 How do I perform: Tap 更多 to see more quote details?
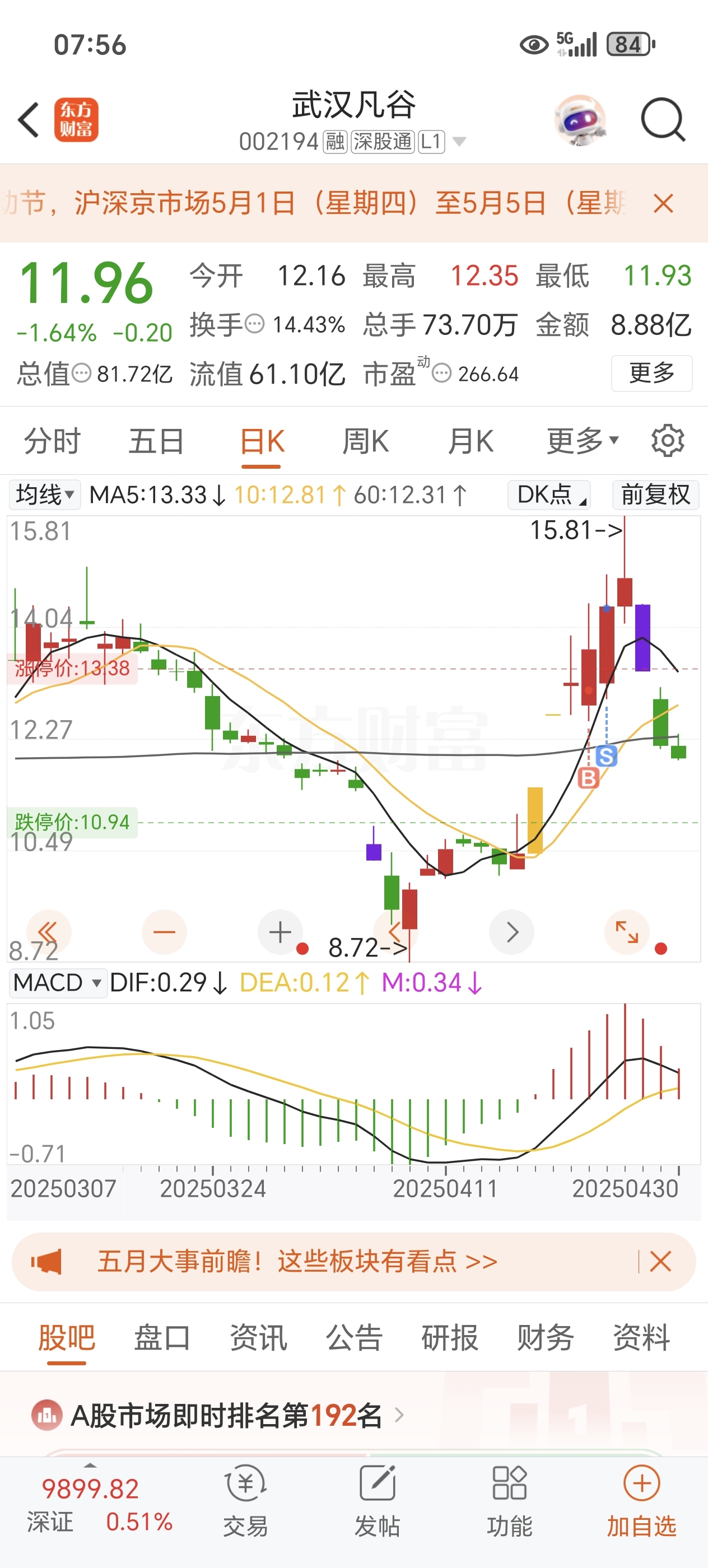pos(651,373)
